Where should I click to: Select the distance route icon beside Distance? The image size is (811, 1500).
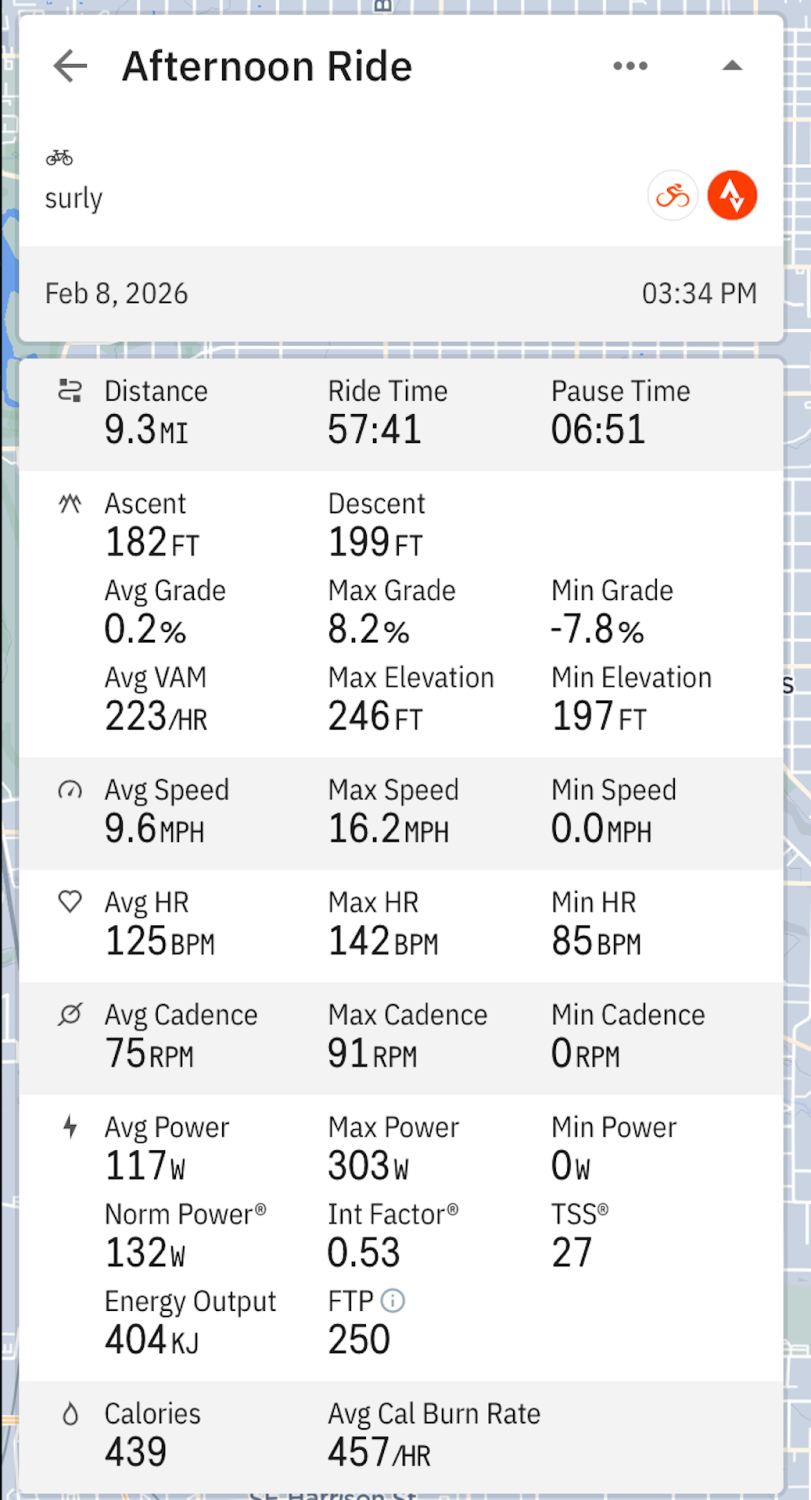click(x=69, y=392)
